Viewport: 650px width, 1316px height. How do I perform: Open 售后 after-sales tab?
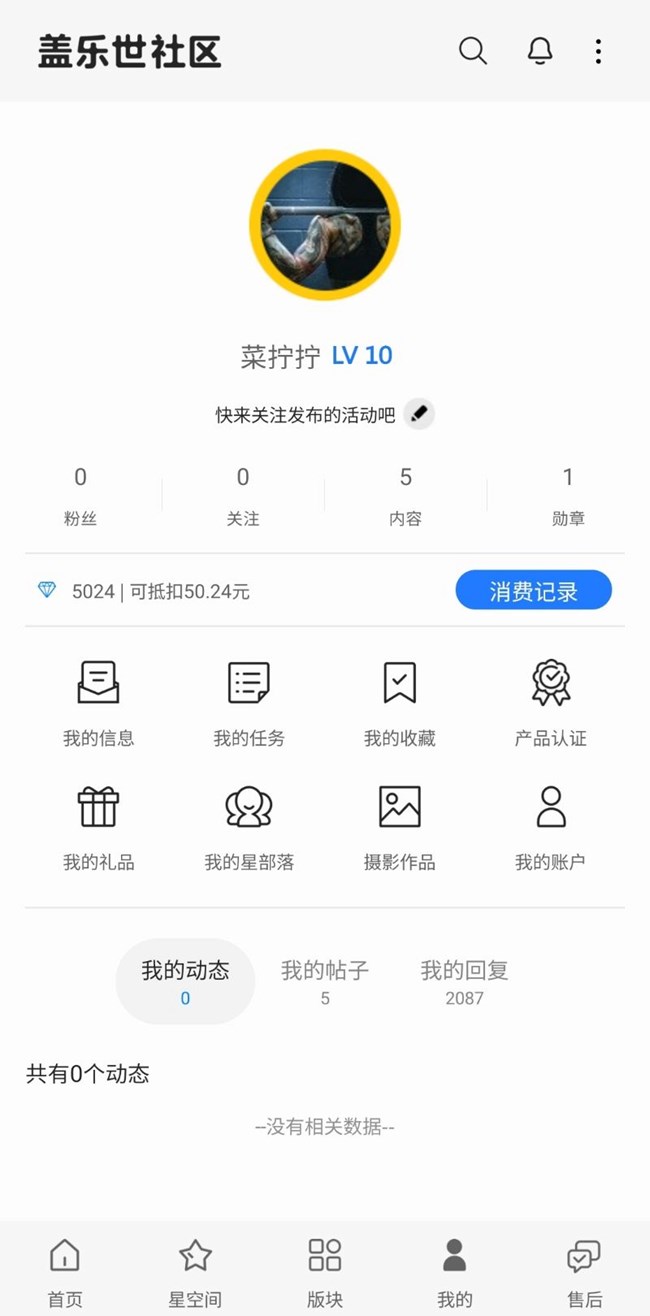pos(584,1270)
